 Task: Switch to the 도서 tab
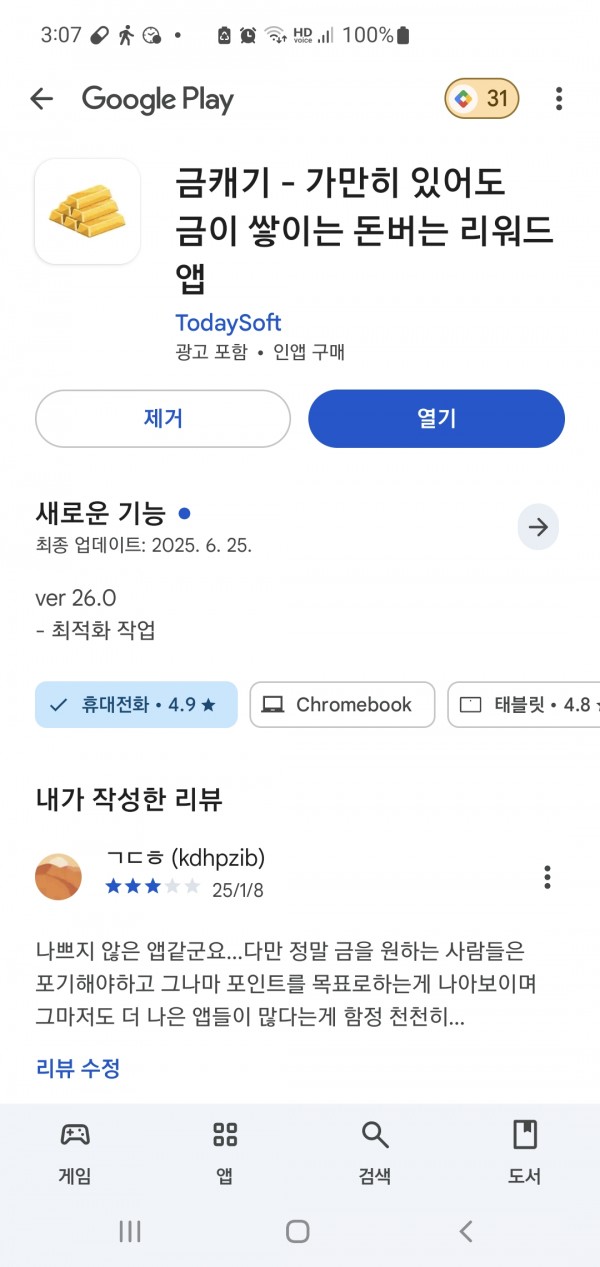click(x=525, y=1153)
